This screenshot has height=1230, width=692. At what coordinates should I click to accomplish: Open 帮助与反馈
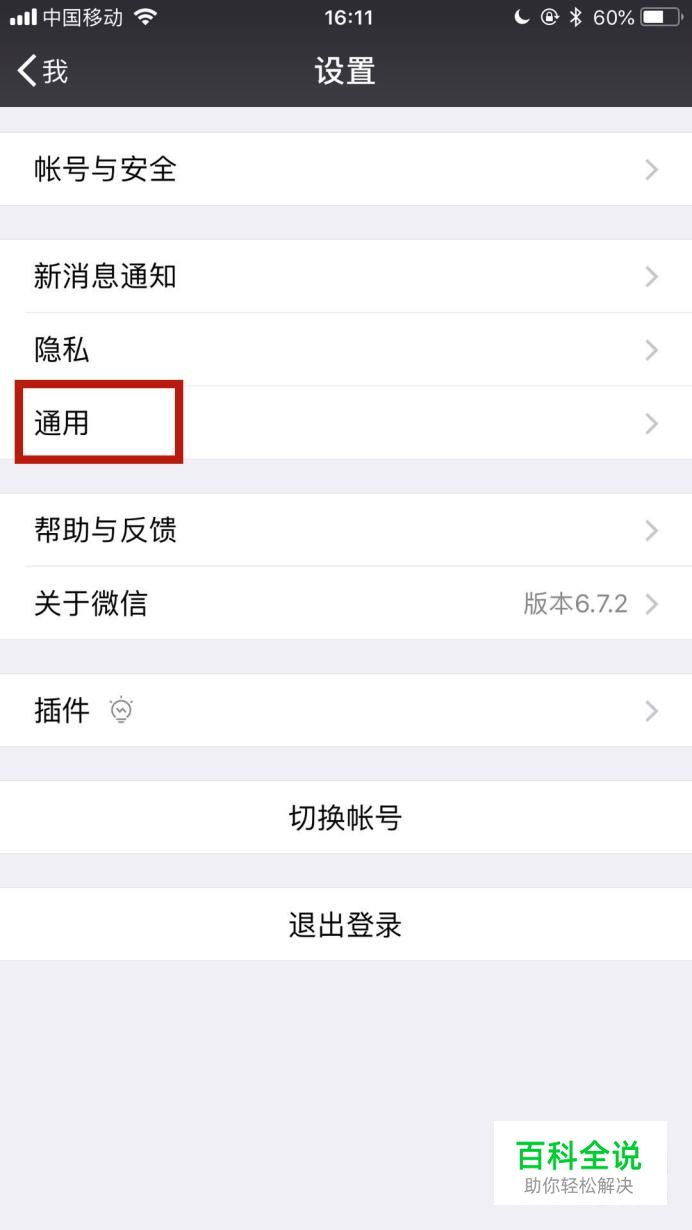346,530
